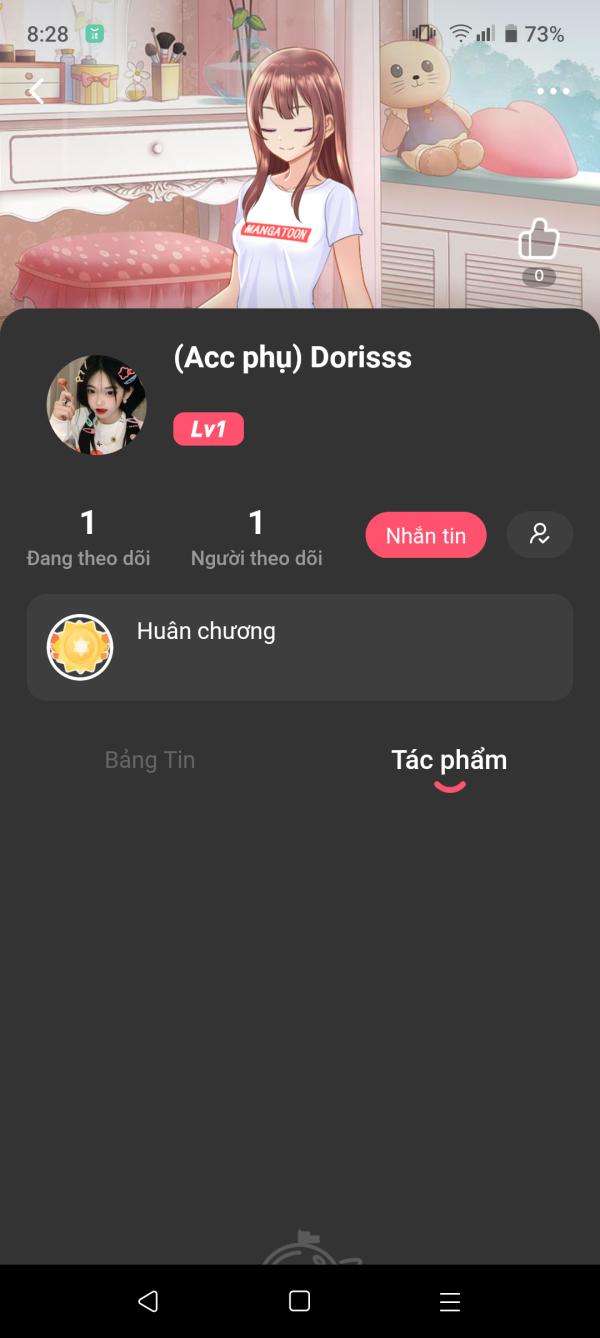Go back using the top-left arrow
The image size is (600, 1338).
(37, 92)
